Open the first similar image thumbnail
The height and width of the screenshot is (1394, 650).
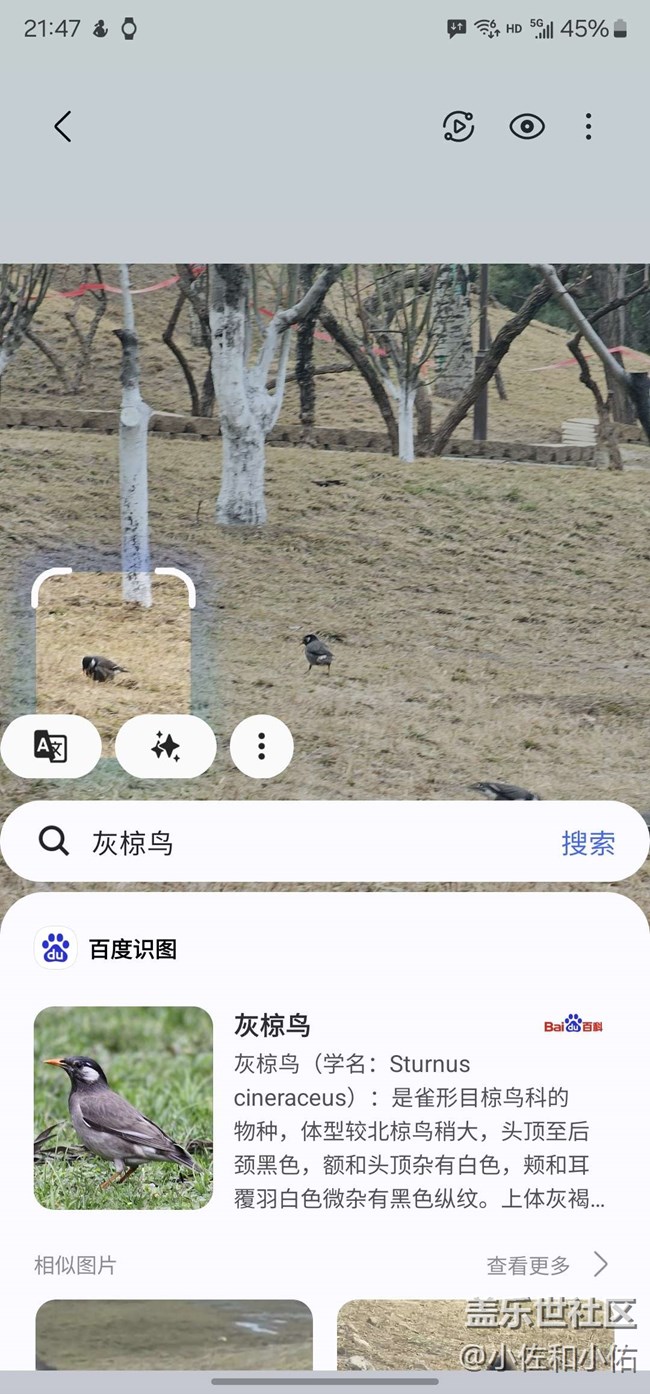[174, 1335]
